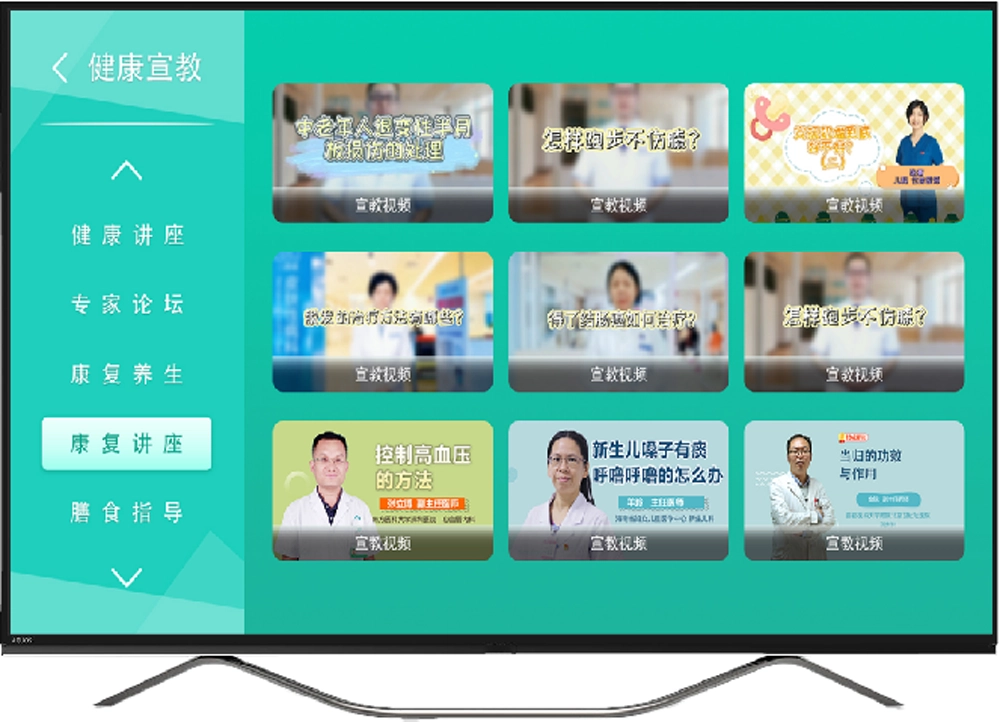
Task: Tap the down arrow below 膳食指导
Action: (126, 577)
